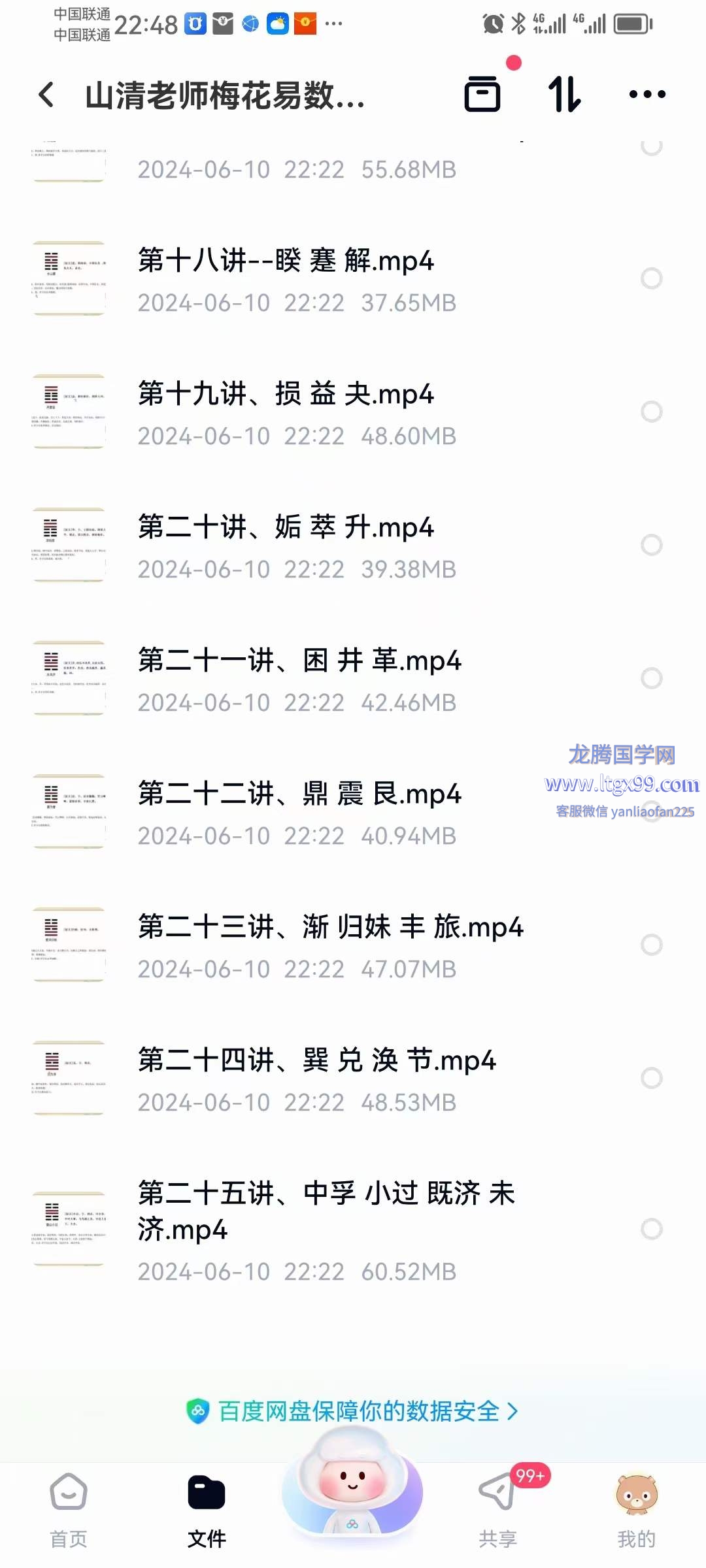The image size is (706, 1568).
Task: Open the sort order icon
Action: (564, 94)
